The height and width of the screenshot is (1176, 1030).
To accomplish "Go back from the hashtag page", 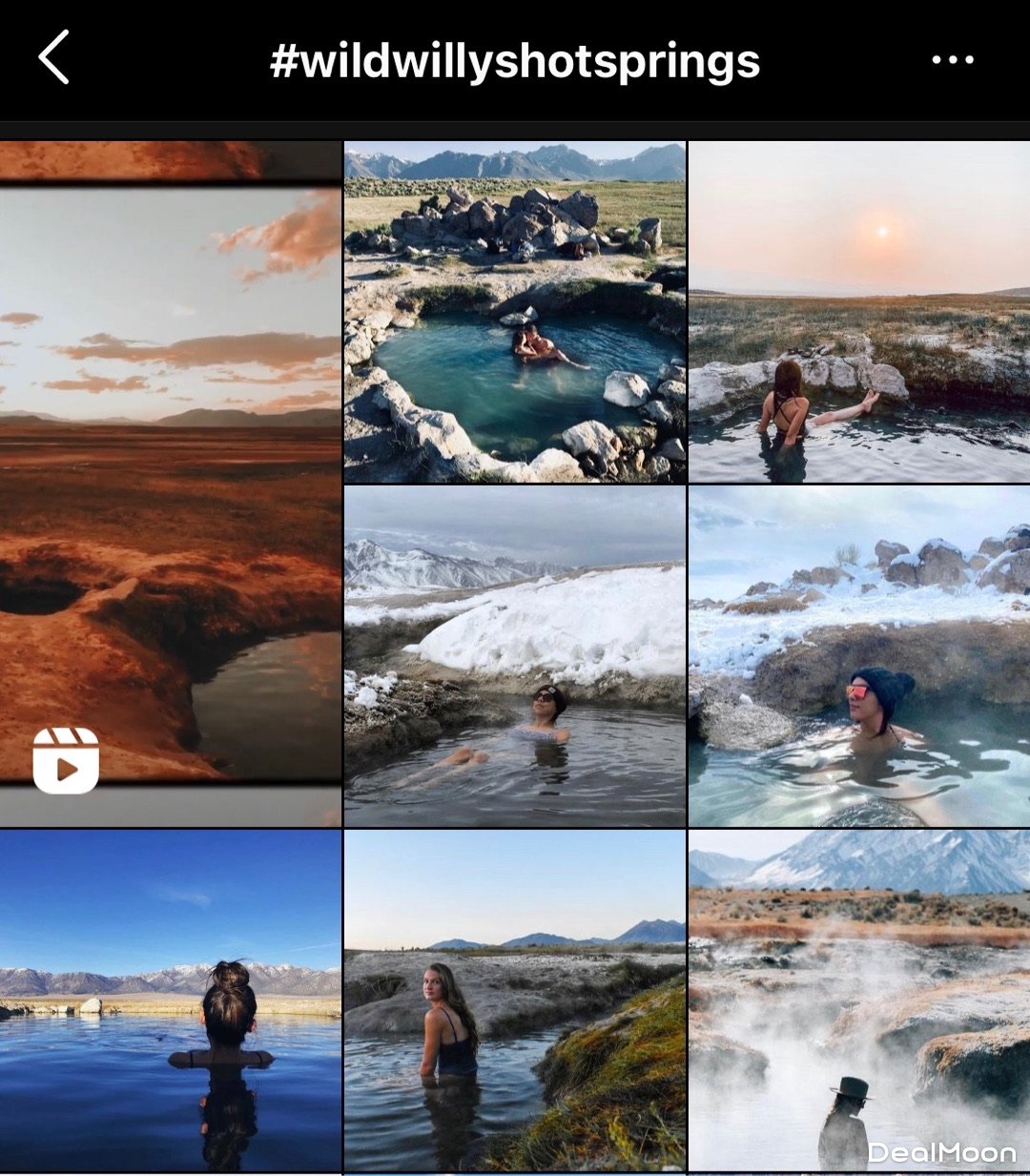I will (x=54, y=58).
